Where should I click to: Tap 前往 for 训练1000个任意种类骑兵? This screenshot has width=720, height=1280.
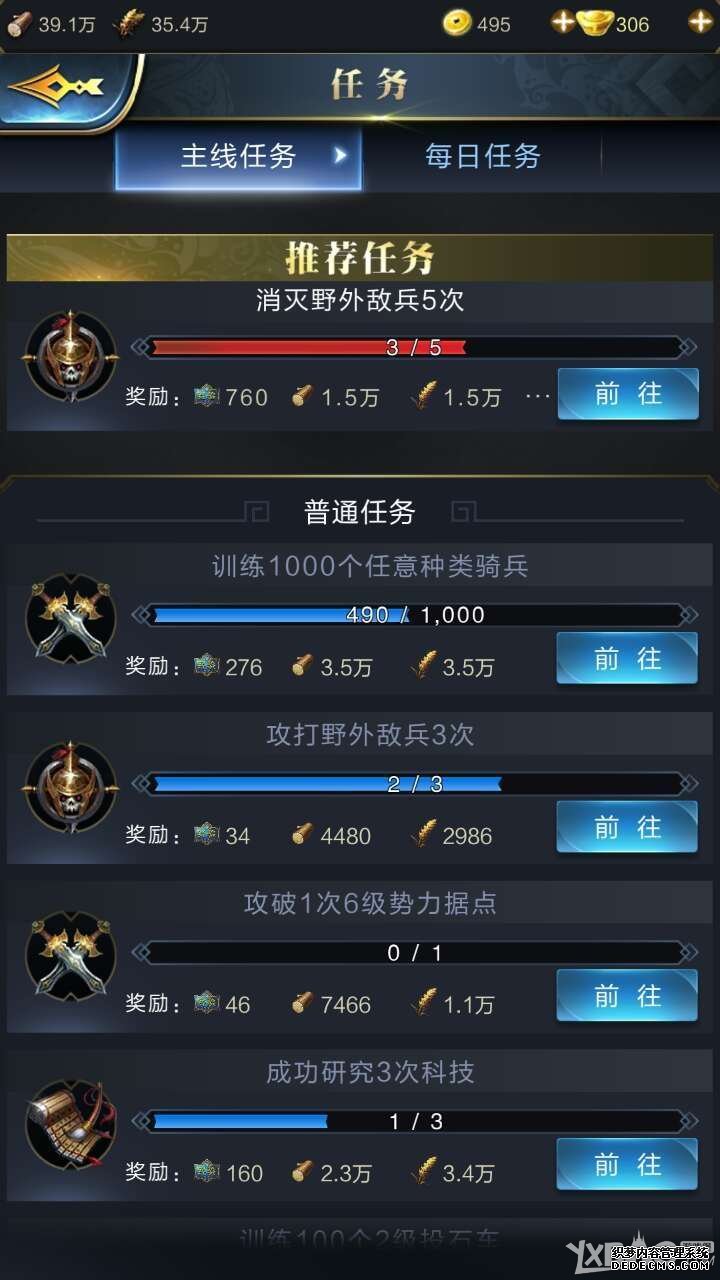click(x=627, y=658)
